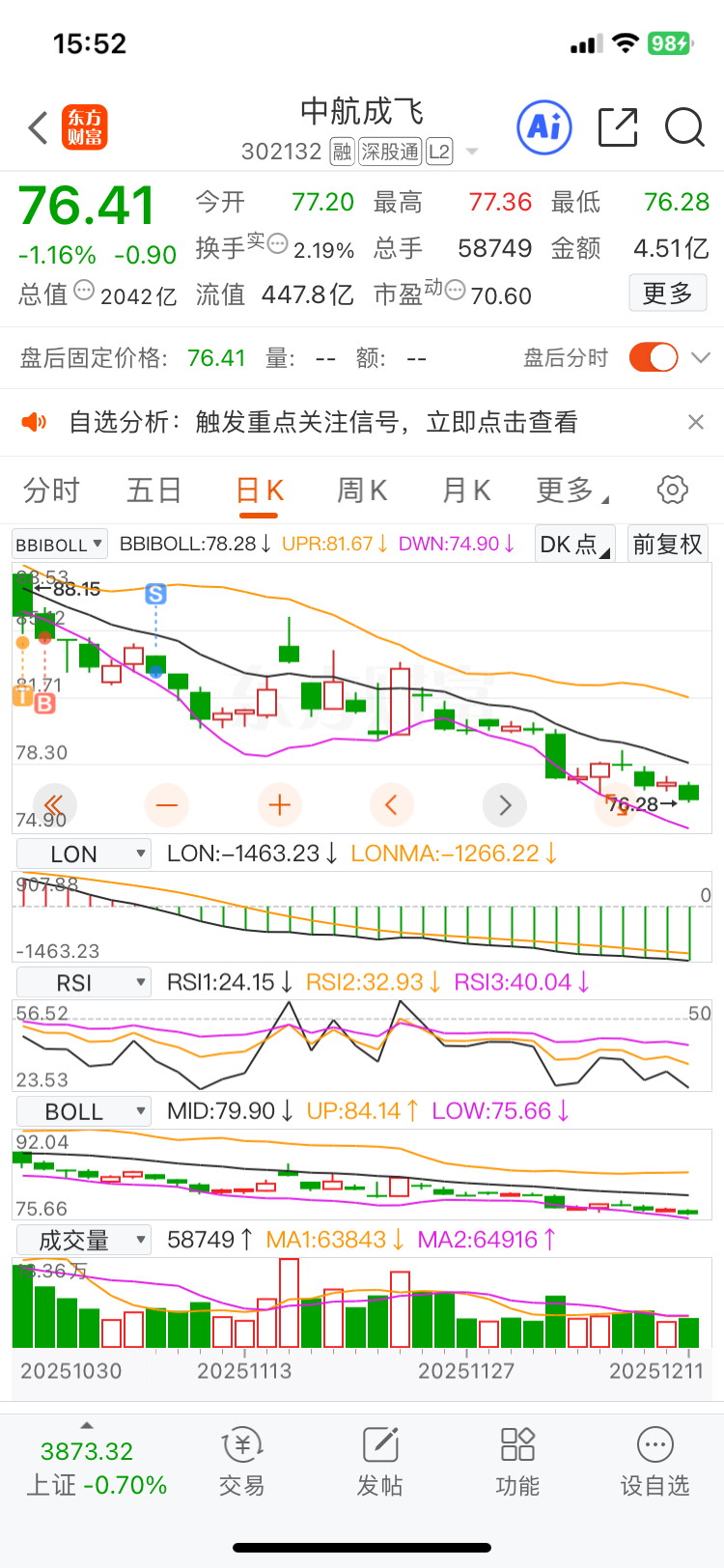
Task: Switch to the 分时 chart tab
Action: click(x=51, y=490)
